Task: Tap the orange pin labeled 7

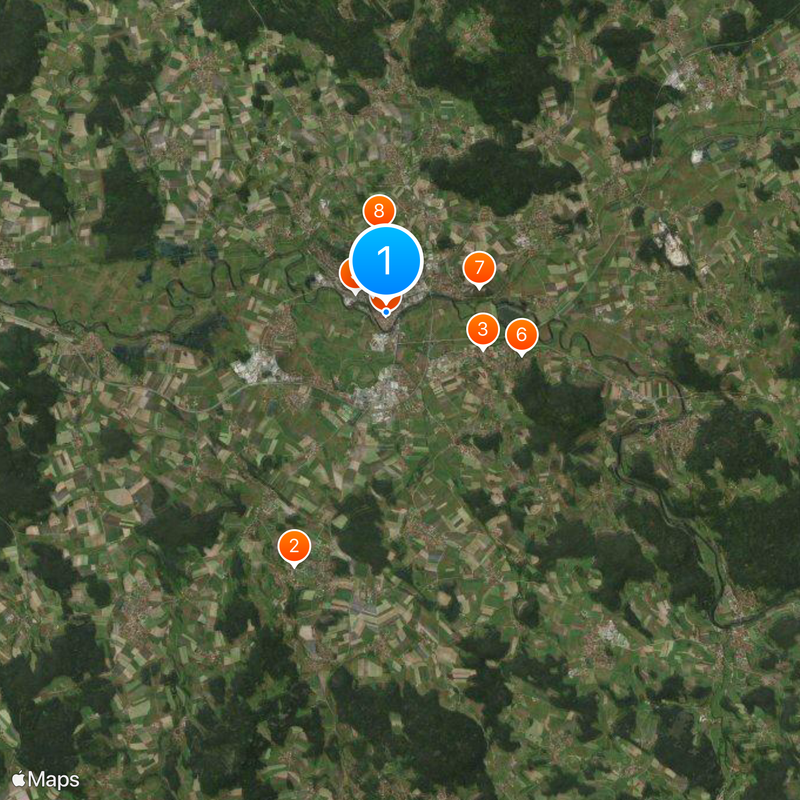Action: point(479,268)
